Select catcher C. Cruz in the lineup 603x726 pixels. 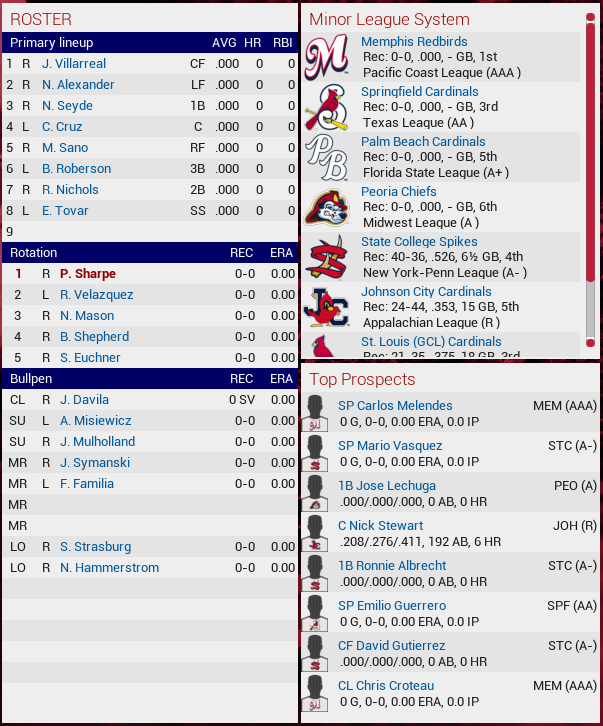click(x=61, y=127)
